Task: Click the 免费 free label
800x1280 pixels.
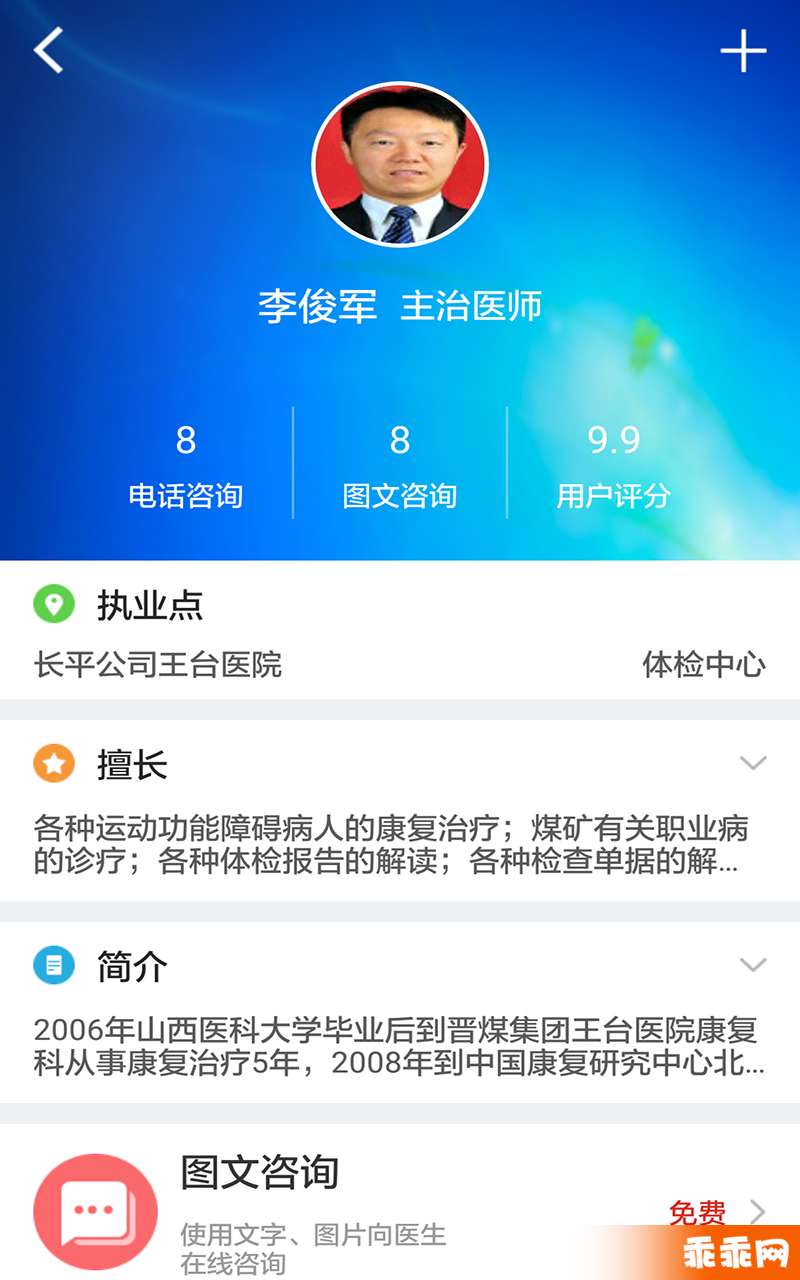Action: pyautogui.click(x=697, y=1210)
